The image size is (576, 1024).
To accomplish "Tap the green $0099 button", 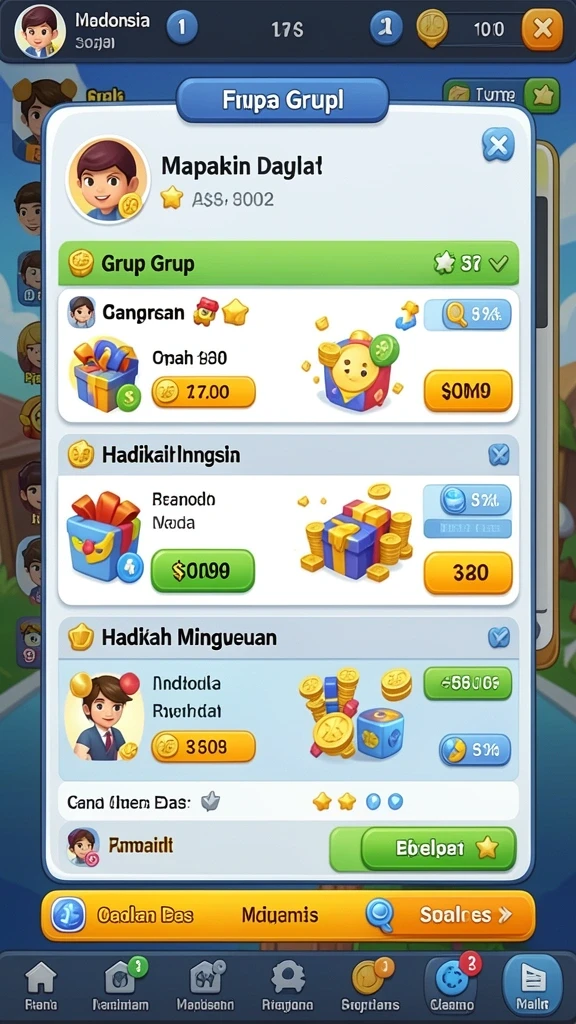I will [202, 571].
